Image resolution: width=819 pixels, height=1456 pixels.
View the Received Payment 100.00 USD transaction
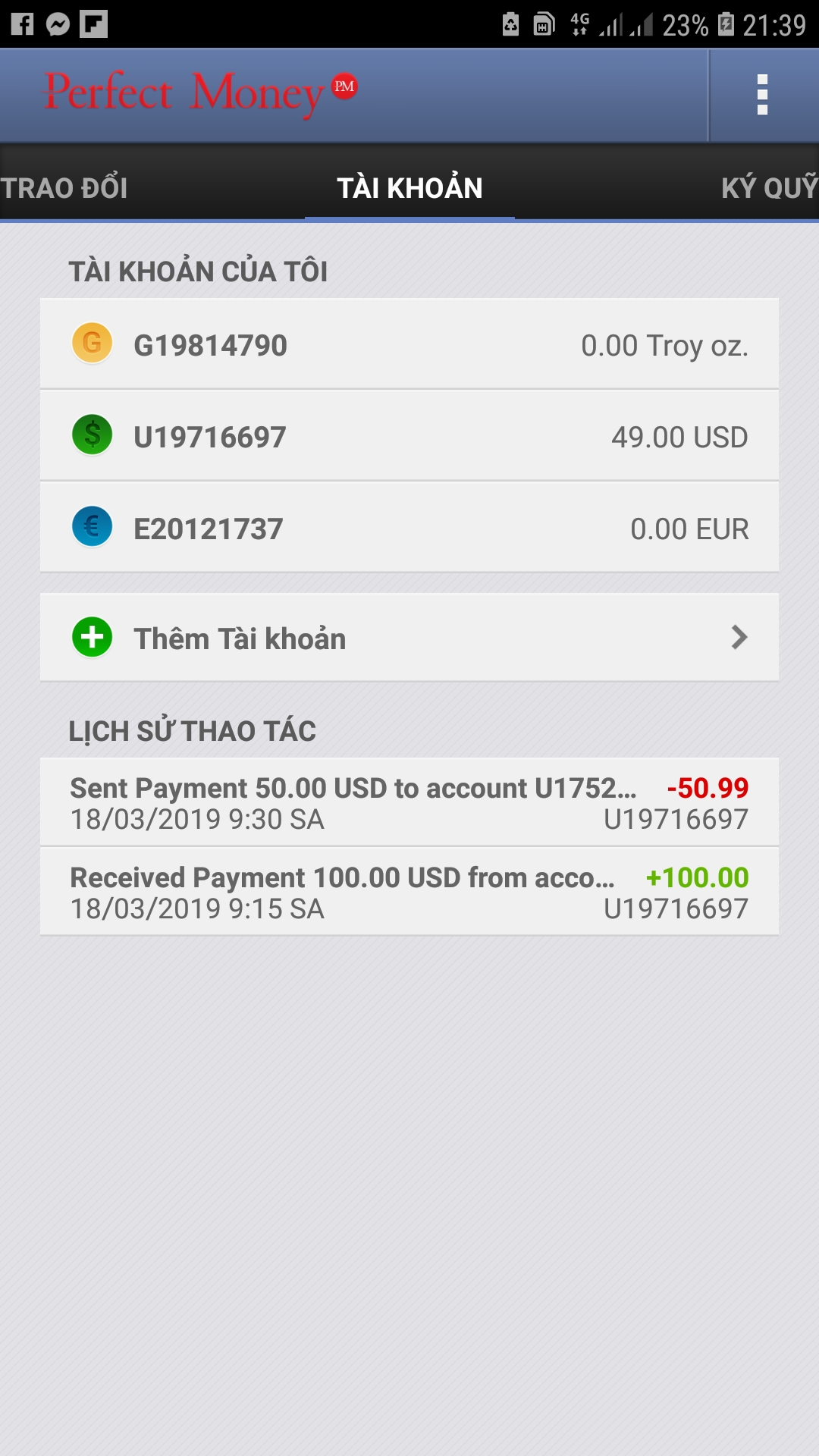[409, 892]
